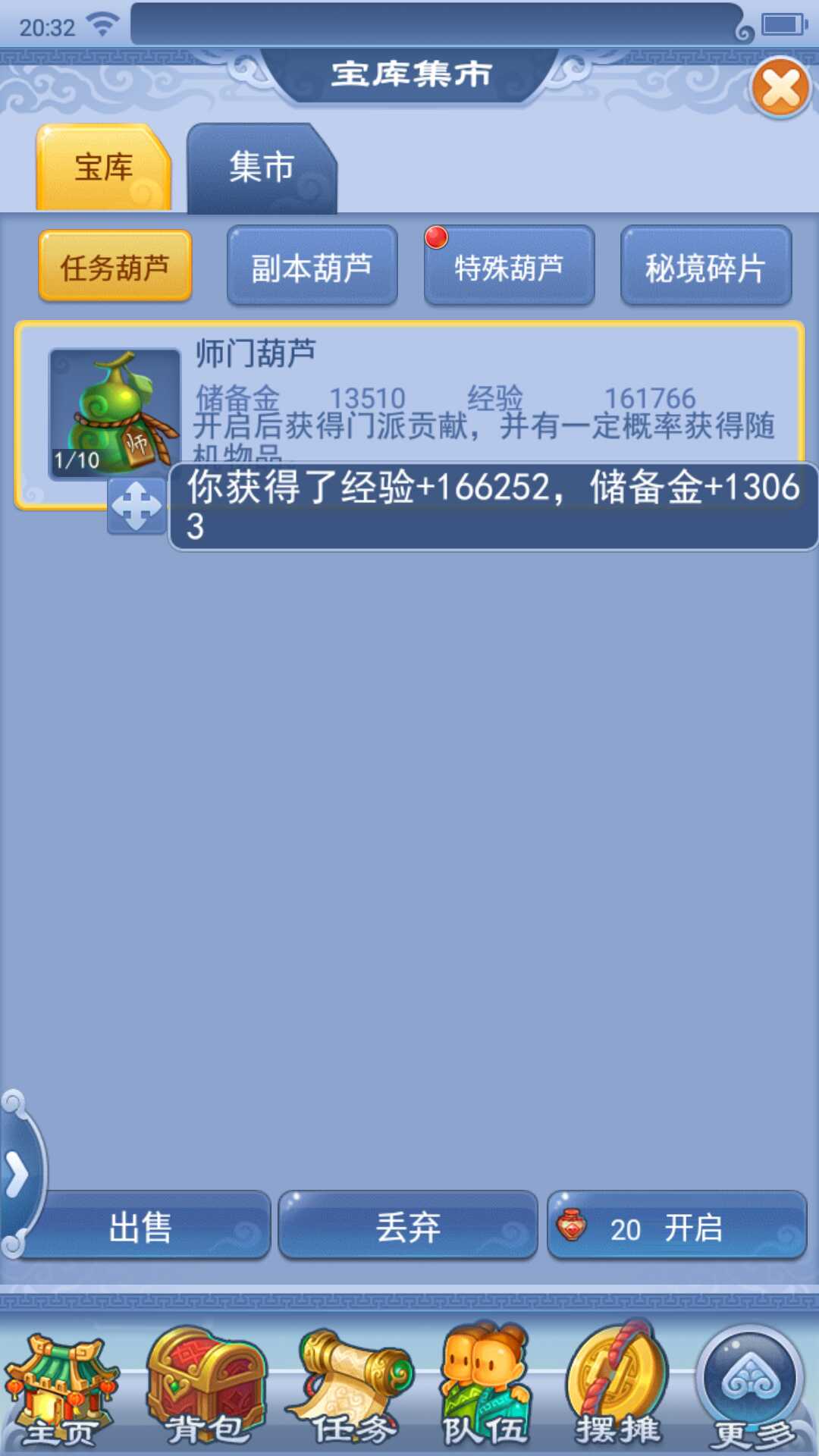The height and width of the screenshot is (1456, 819).
Task: Open the 特殊葫芦 category
Action: [x=509, y=267]
